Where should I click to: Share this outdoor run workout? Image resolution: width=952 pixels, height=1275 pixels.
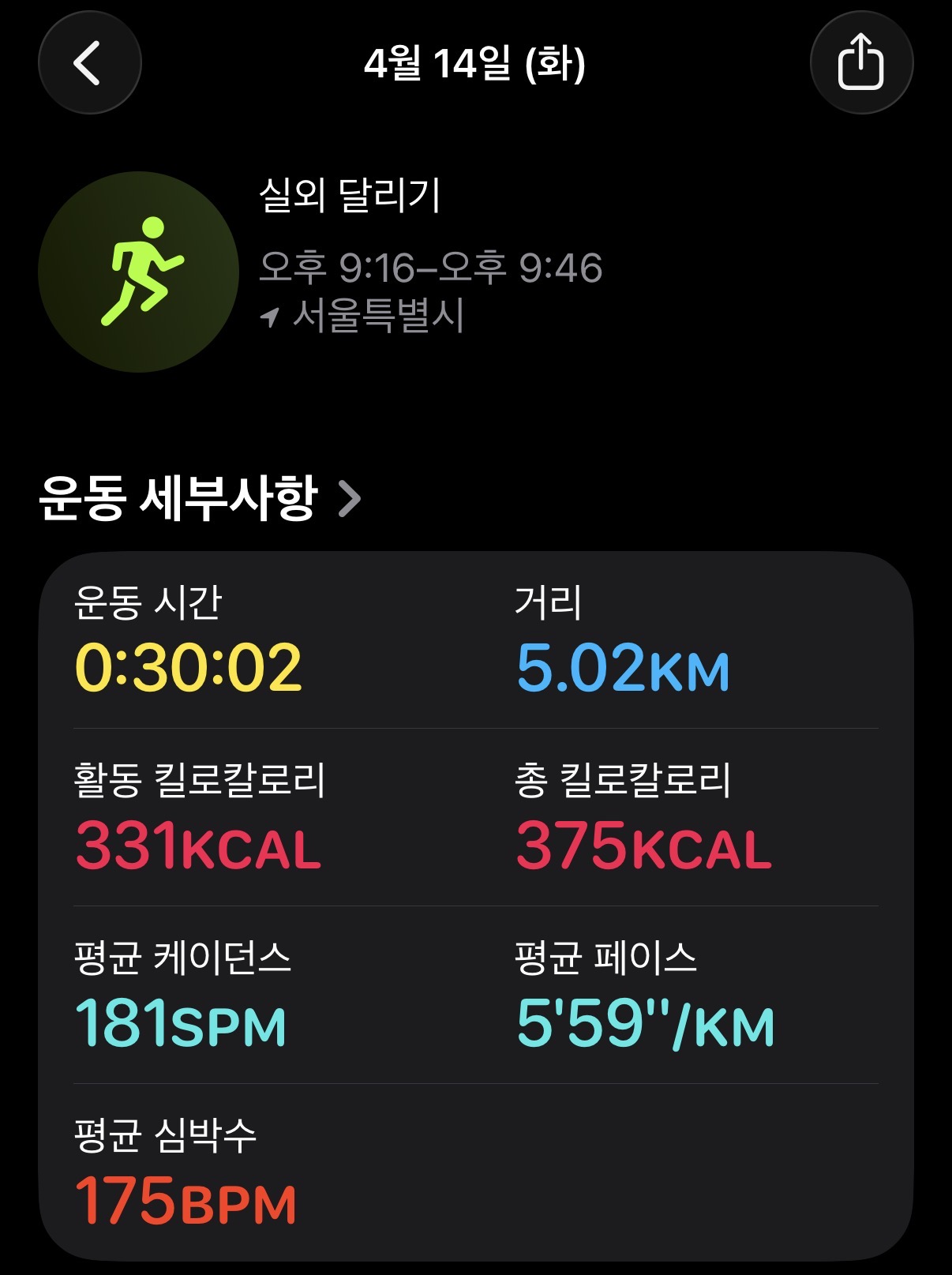click(860, 63)
